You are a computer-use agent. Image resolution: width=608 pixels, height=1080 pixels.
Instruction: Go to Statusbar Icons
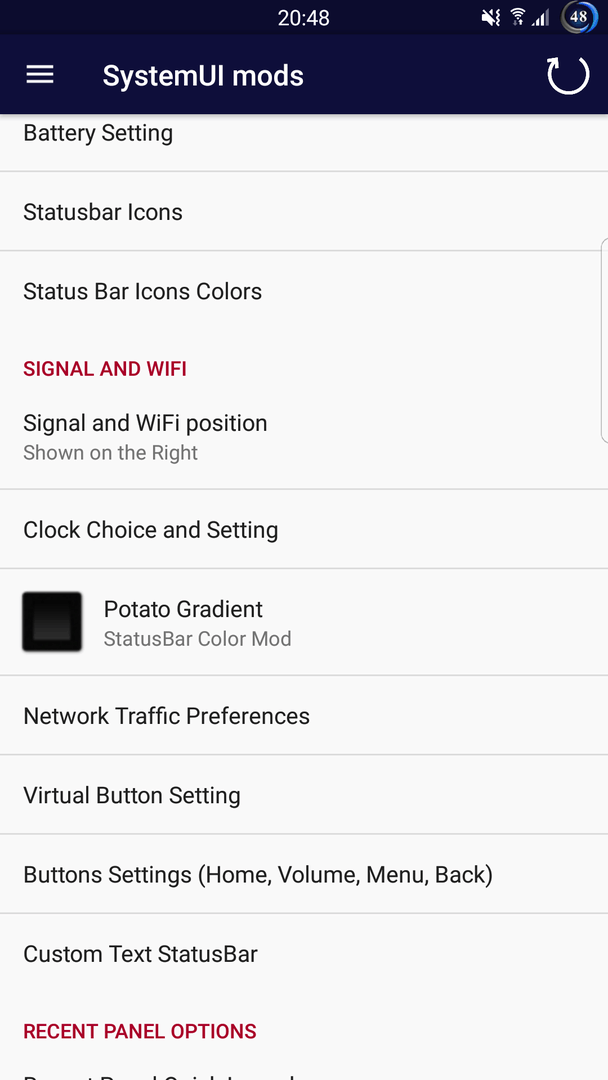tap(103, 212)
